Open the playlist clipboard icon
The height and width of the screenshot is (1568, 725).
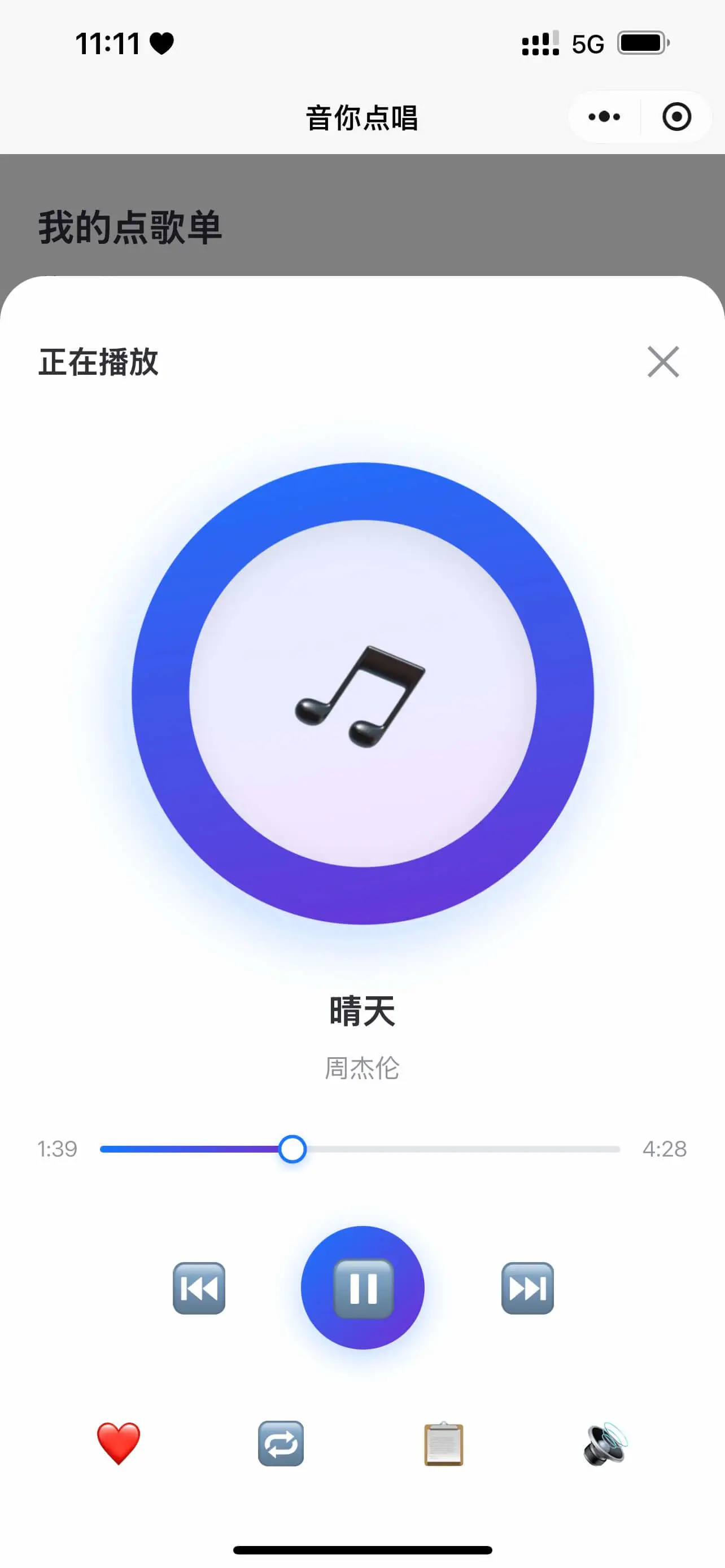(x=443, y=1443)
